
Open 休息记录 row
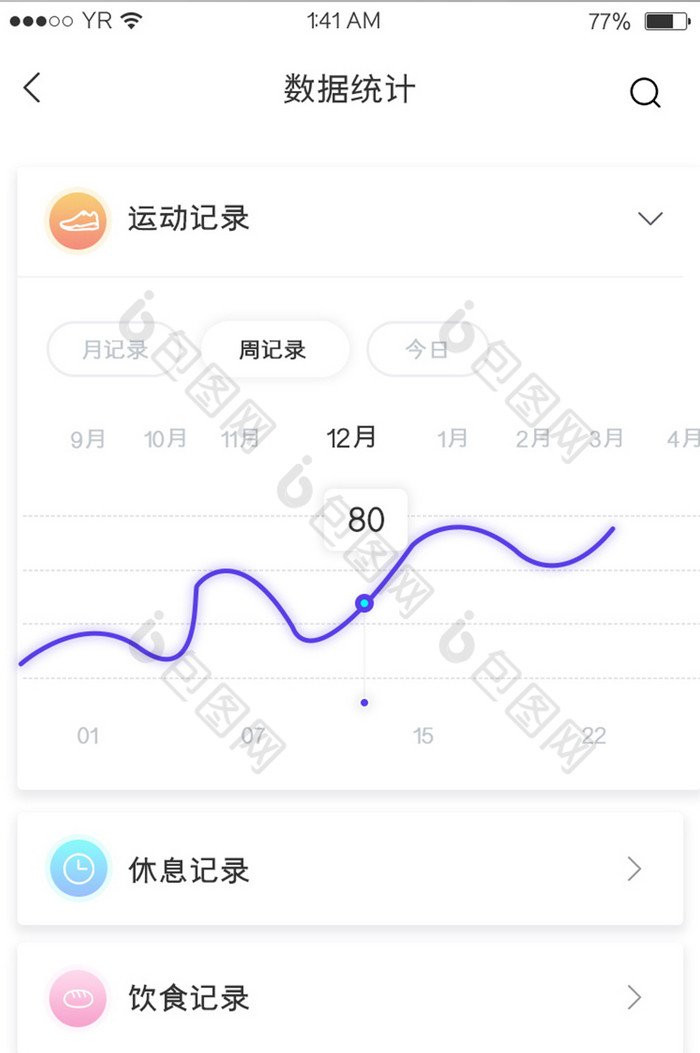(350, 869)
